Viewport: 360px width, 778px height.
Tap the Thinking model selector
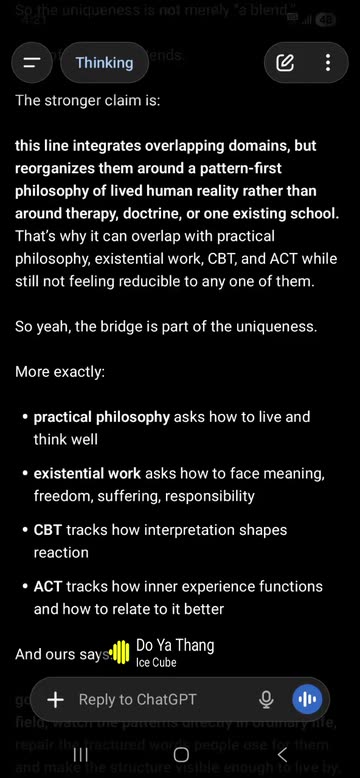click(105, 63)
